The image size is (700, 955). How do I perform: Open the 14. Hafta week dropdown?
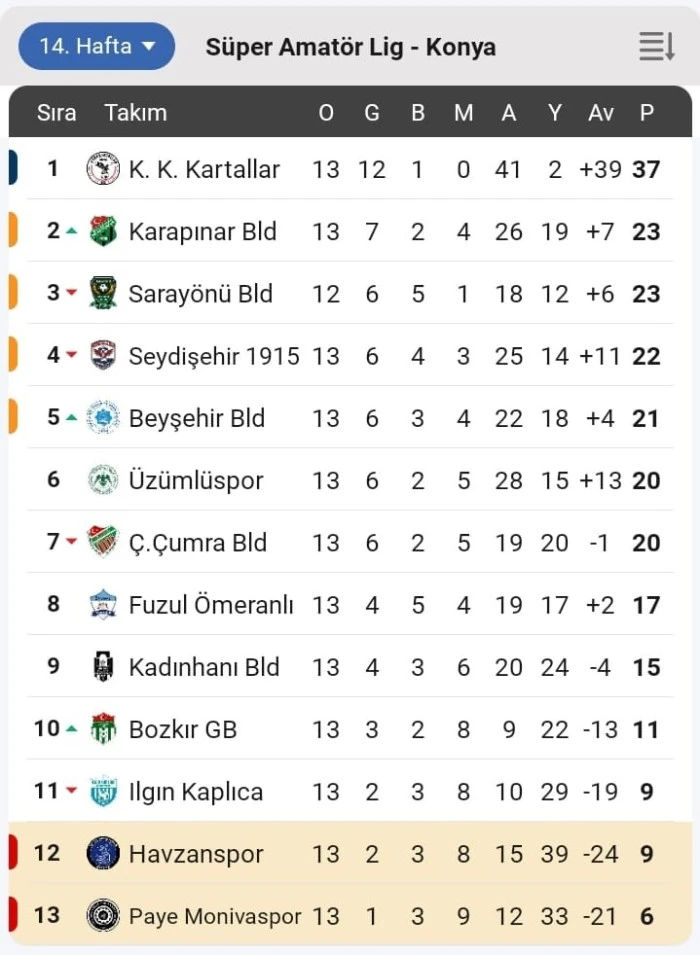[96, 46]
